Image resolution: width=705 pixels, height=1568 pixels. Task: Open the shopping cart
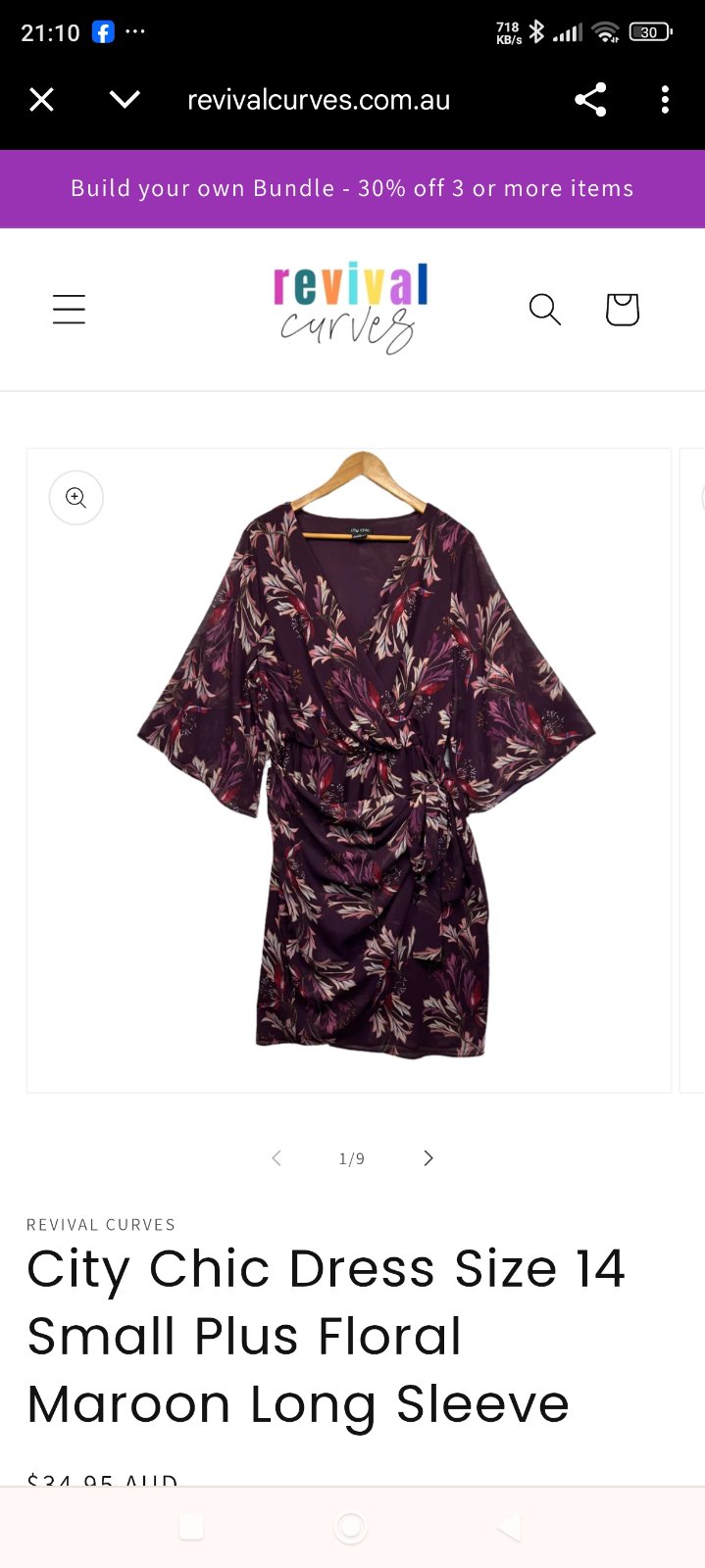point(622,310)
